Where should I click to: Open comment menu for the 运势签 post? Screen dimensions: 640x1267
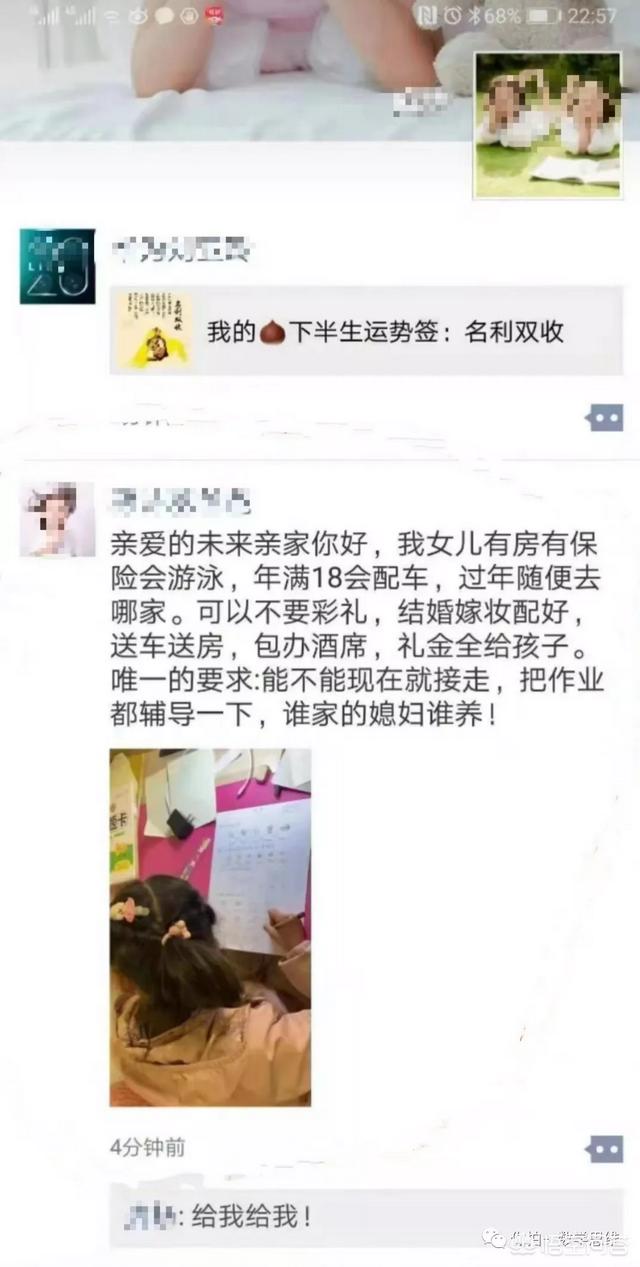click(605, 418)
